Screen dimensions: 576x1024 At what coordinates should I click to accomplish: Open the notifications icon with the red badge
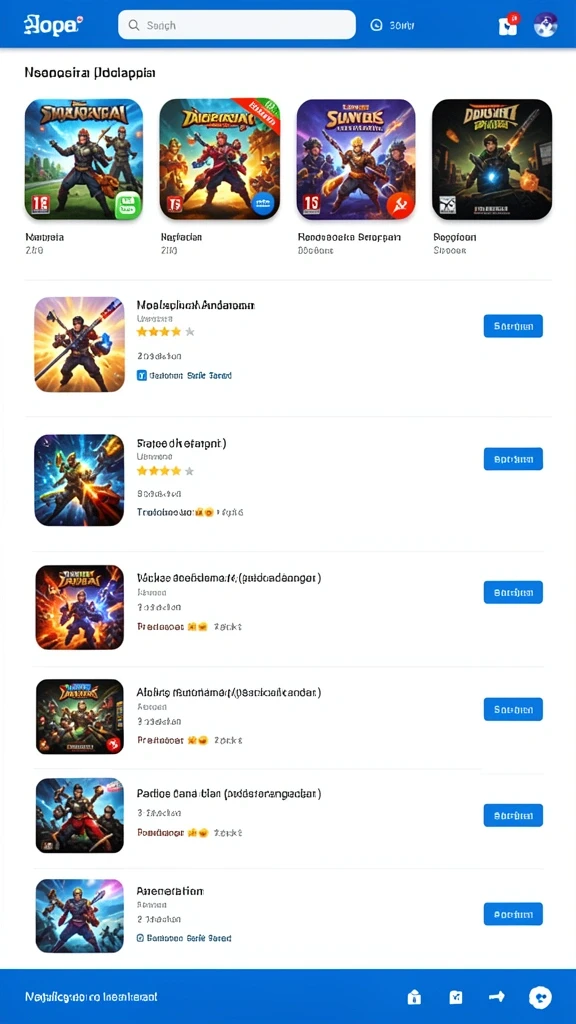(507, 24)
